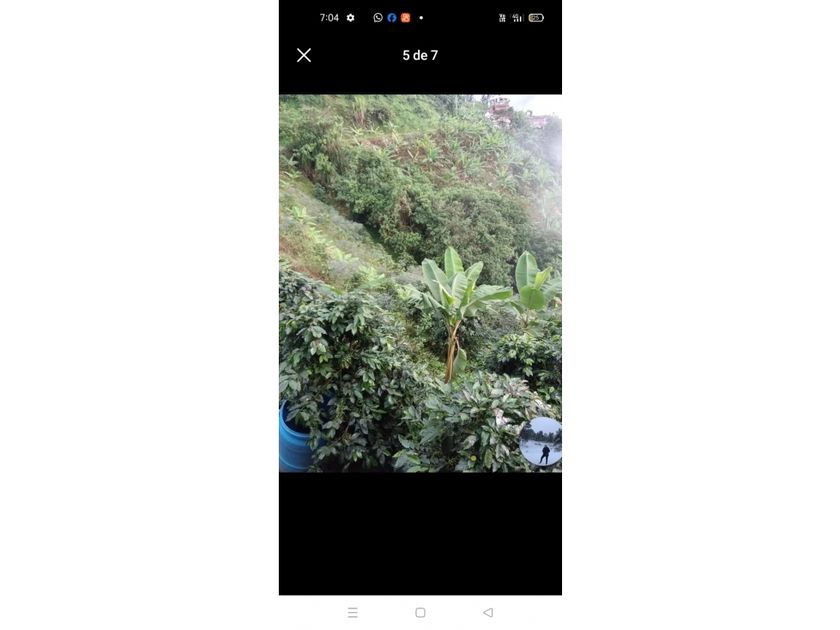The image size is (840, 630).
Task: Close the photo viewer
Action: point(304,55)
